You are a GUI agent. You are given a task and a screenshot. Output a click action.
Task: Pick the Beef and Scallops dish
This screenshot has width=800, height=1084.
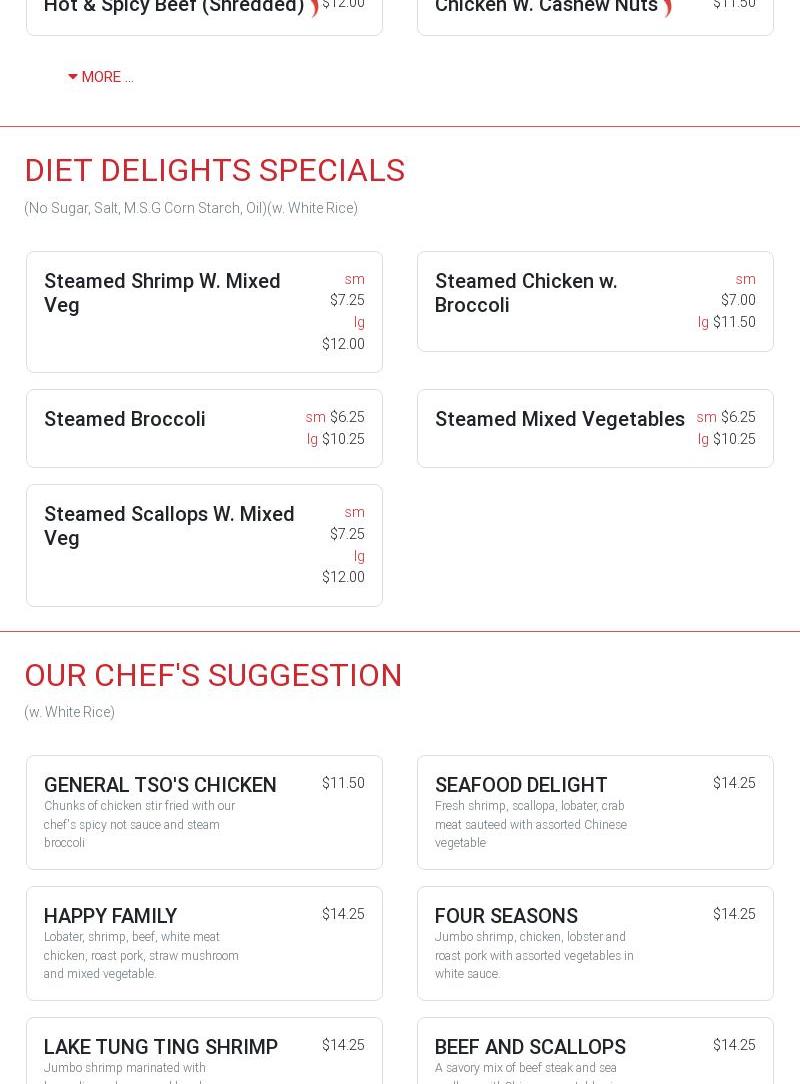530,1048
